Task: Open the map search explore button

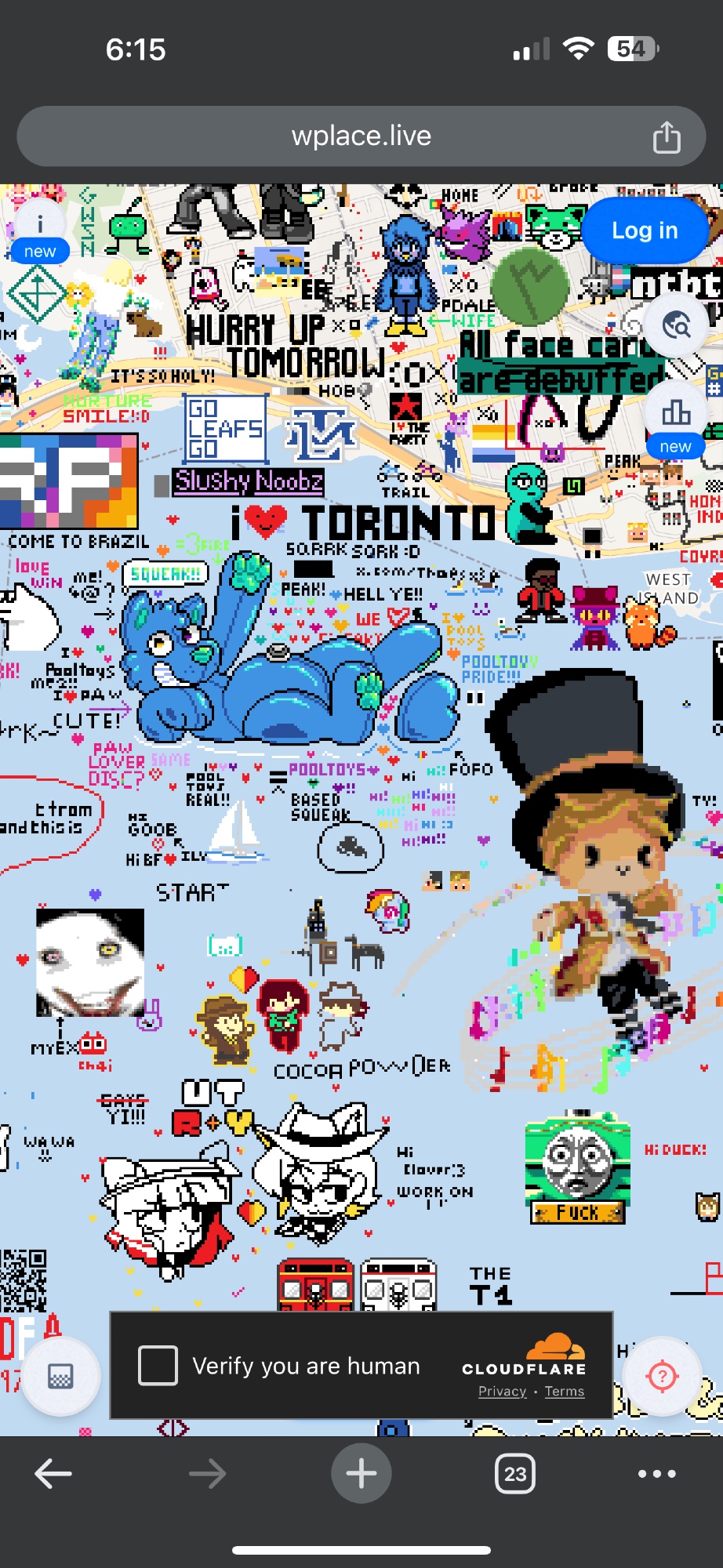Action: [676, 324]
